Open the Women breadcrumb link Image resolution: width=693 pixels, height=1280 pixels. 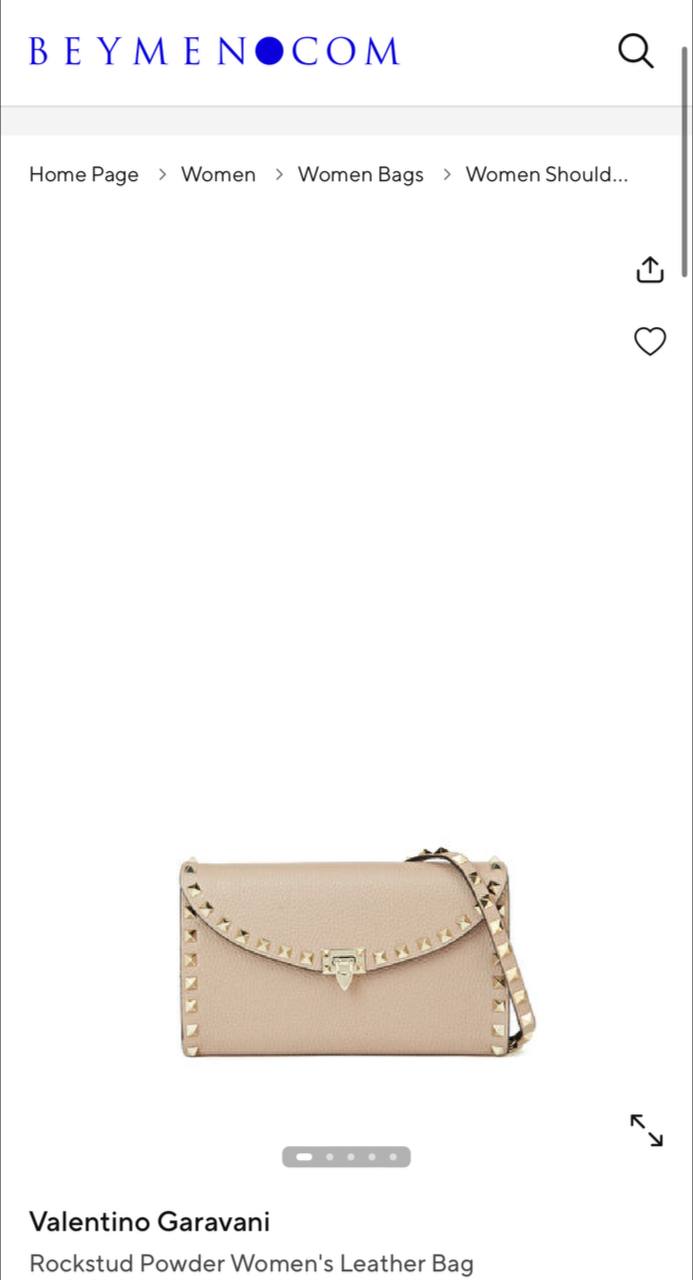coord(218,175)
